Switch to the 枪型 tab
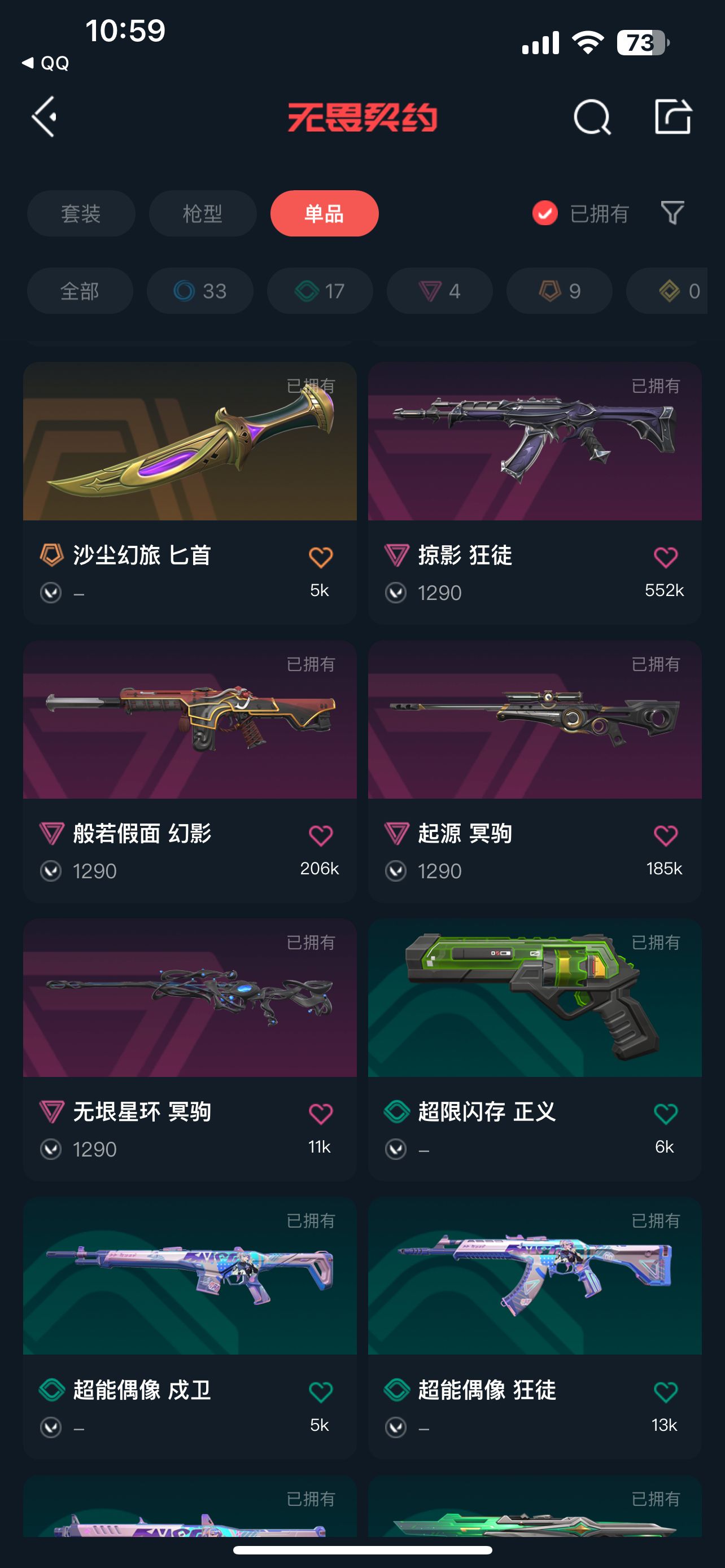This screenshot has height=1568, width=725. click(x=203, y=214)
